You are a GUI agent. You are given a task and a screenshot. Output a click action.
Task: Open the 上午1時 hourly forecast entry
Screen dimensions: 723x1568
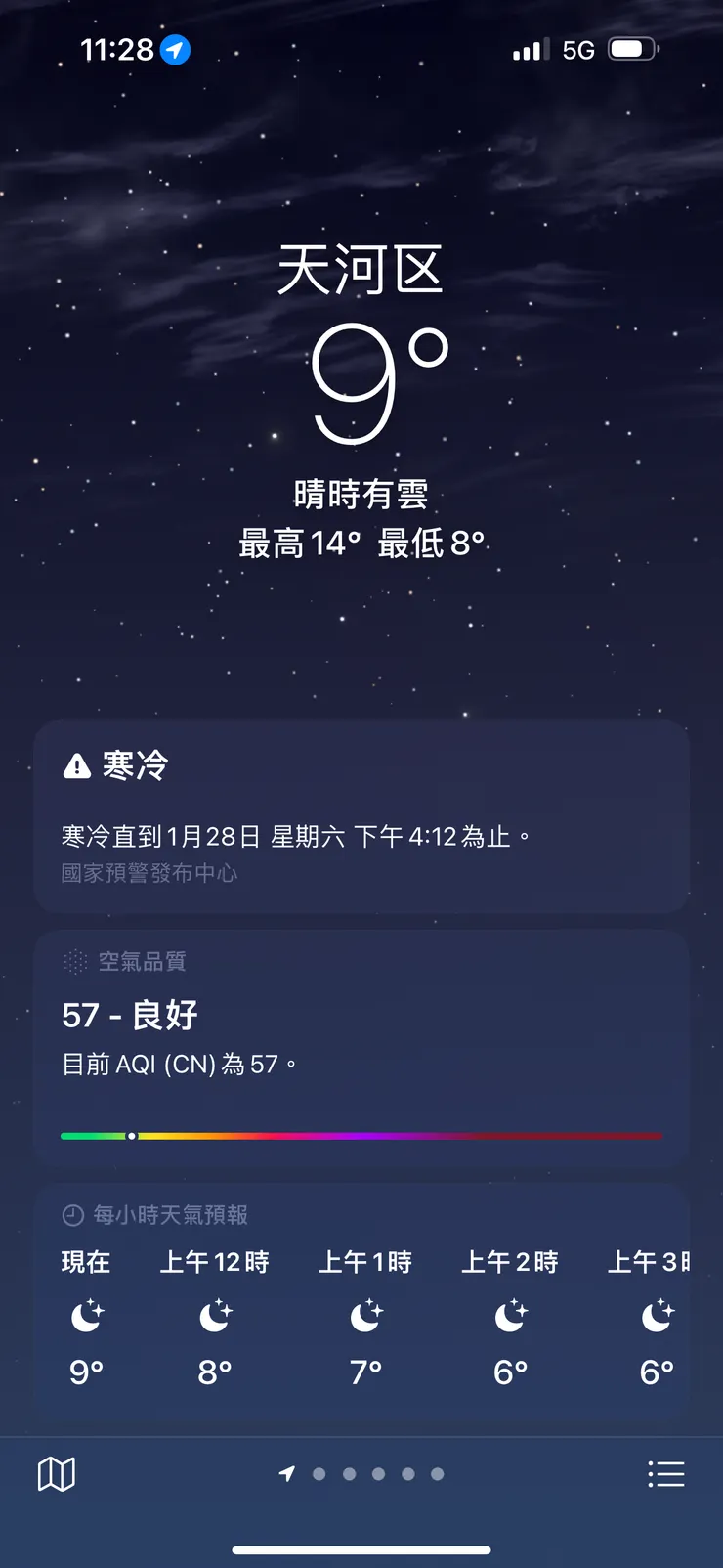click(x=364, y=1315)
